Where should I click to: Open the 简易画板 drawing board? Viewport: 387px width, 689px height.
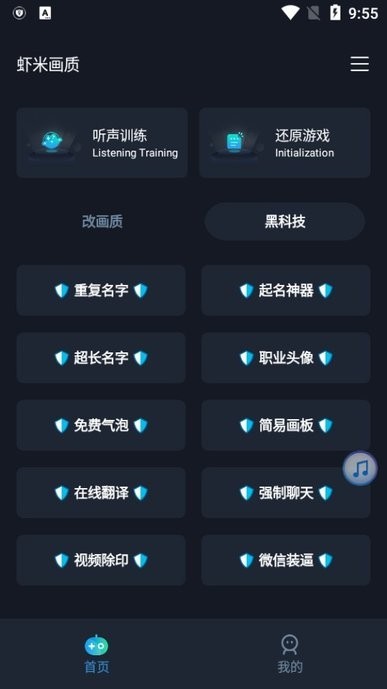click(x=286, y=425)
